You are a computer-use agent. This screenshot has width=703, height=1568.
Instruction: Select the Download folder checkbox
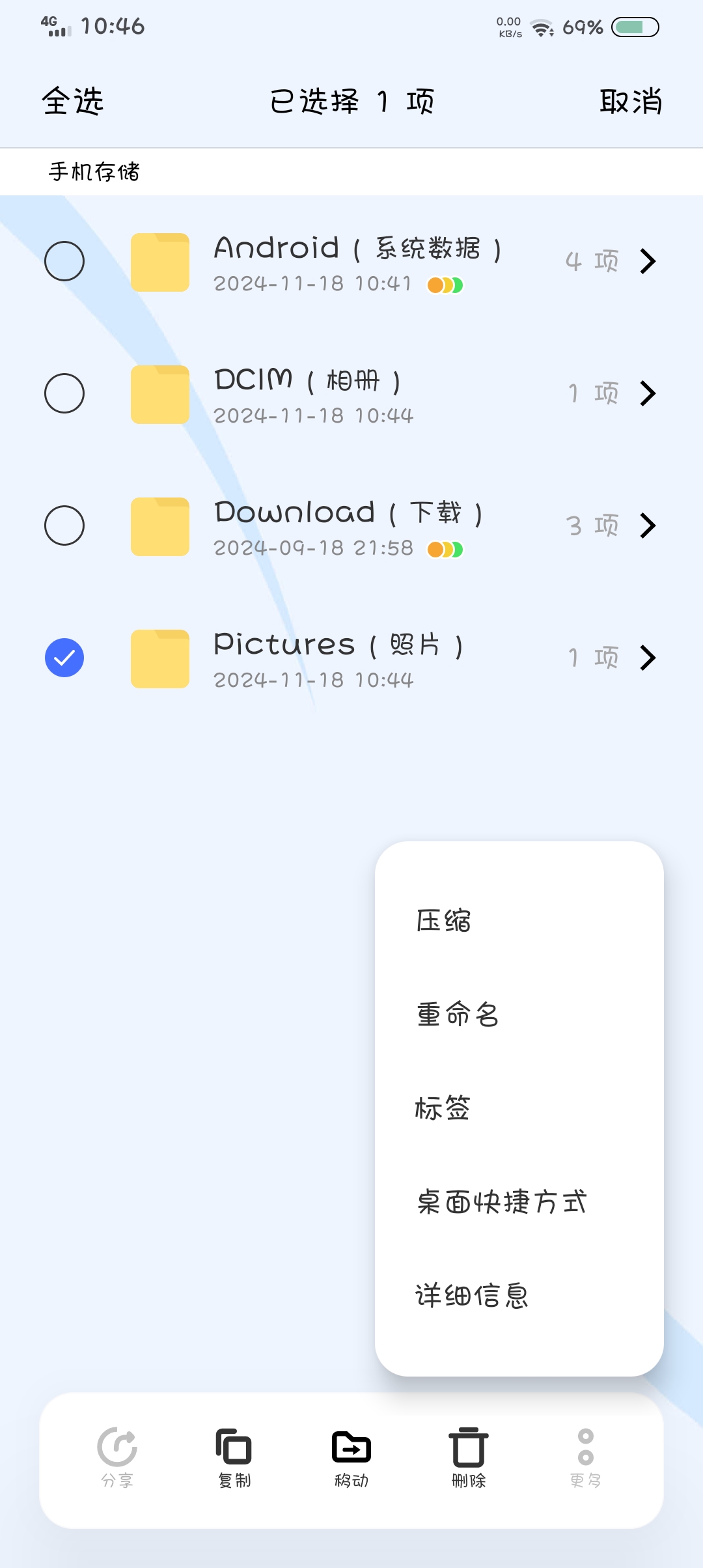[64, 525]
